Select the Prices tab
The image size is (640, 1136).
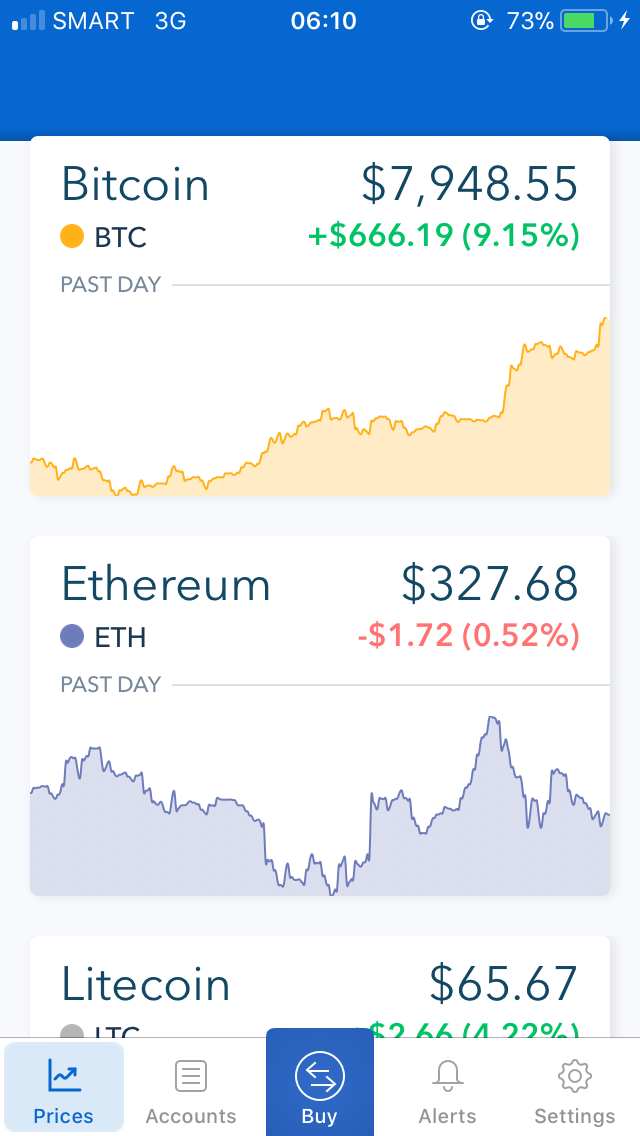(x=64, y=1087)
